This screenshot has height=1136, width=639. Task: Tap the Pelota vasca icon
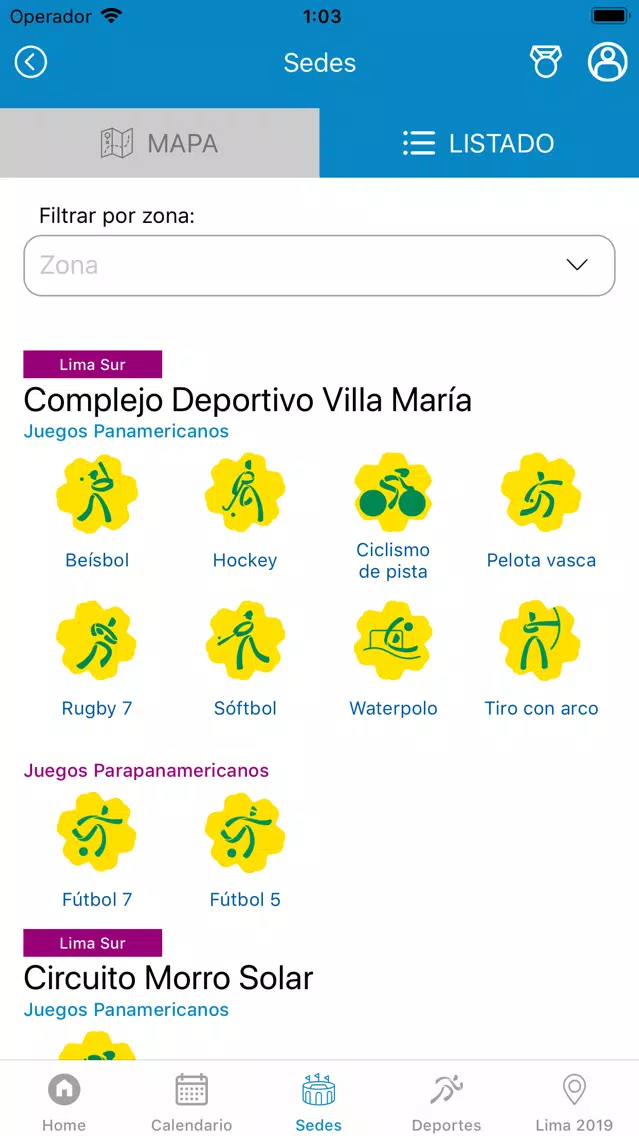[540, 494]
